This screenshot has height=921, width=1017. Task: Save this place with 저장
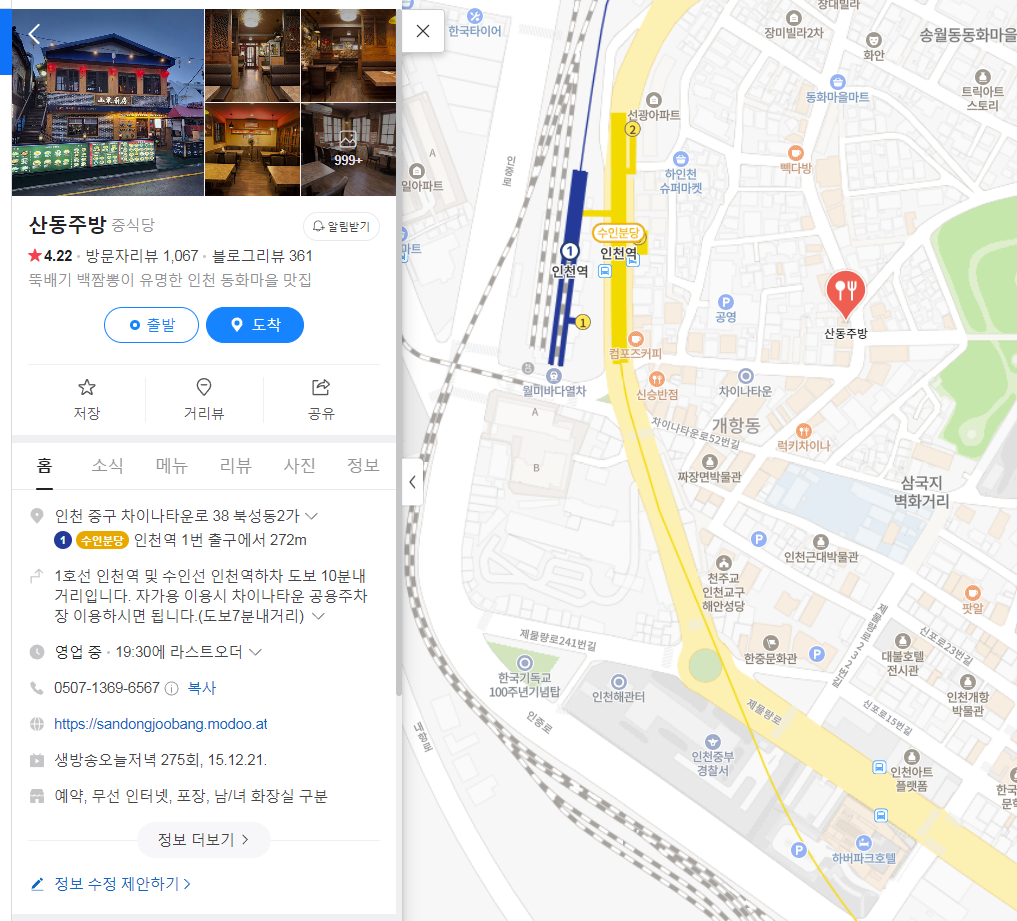click(x=87, y=399)
